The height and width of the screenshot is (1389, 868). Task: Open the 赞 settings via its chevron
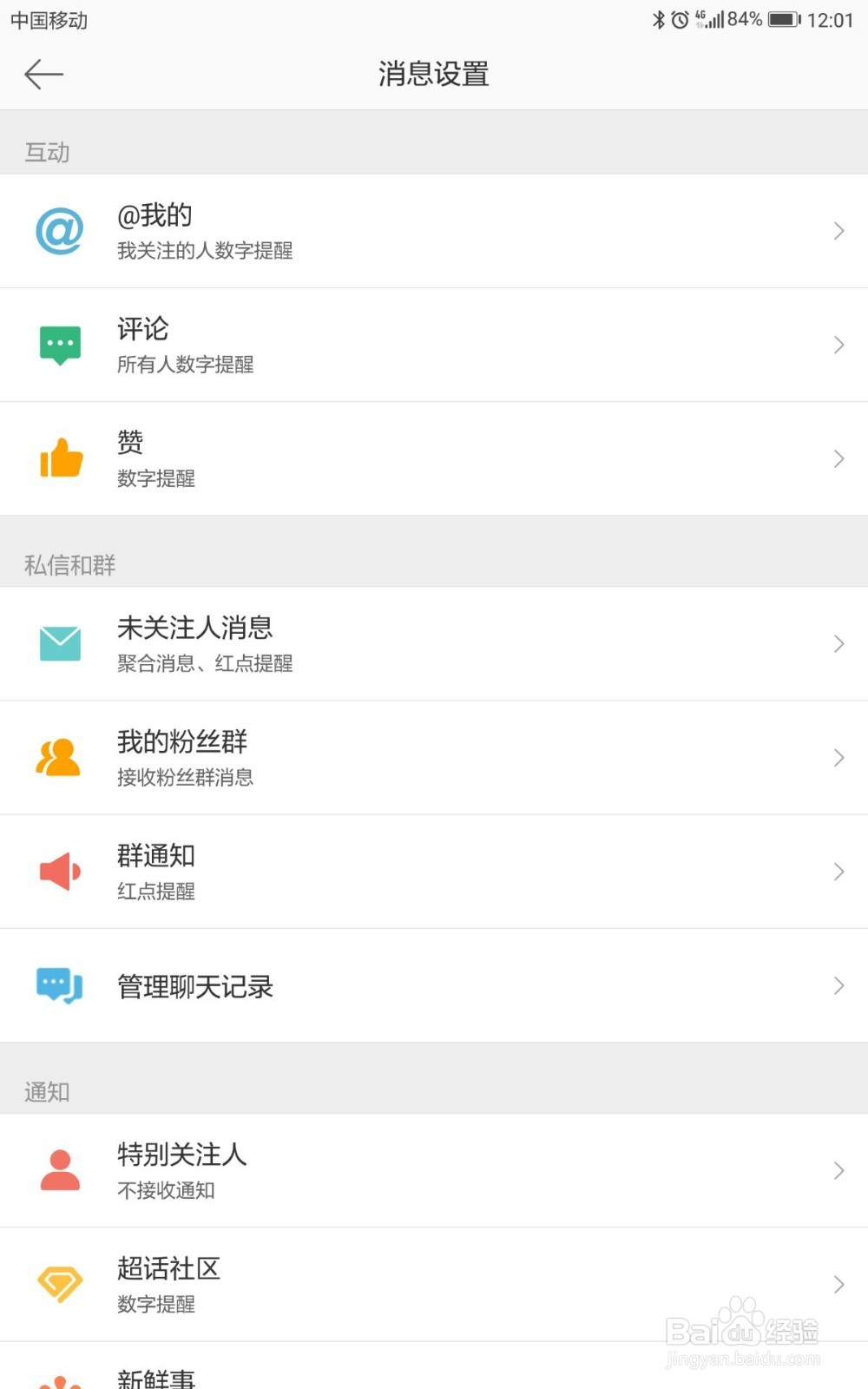(x=838, y=458)
